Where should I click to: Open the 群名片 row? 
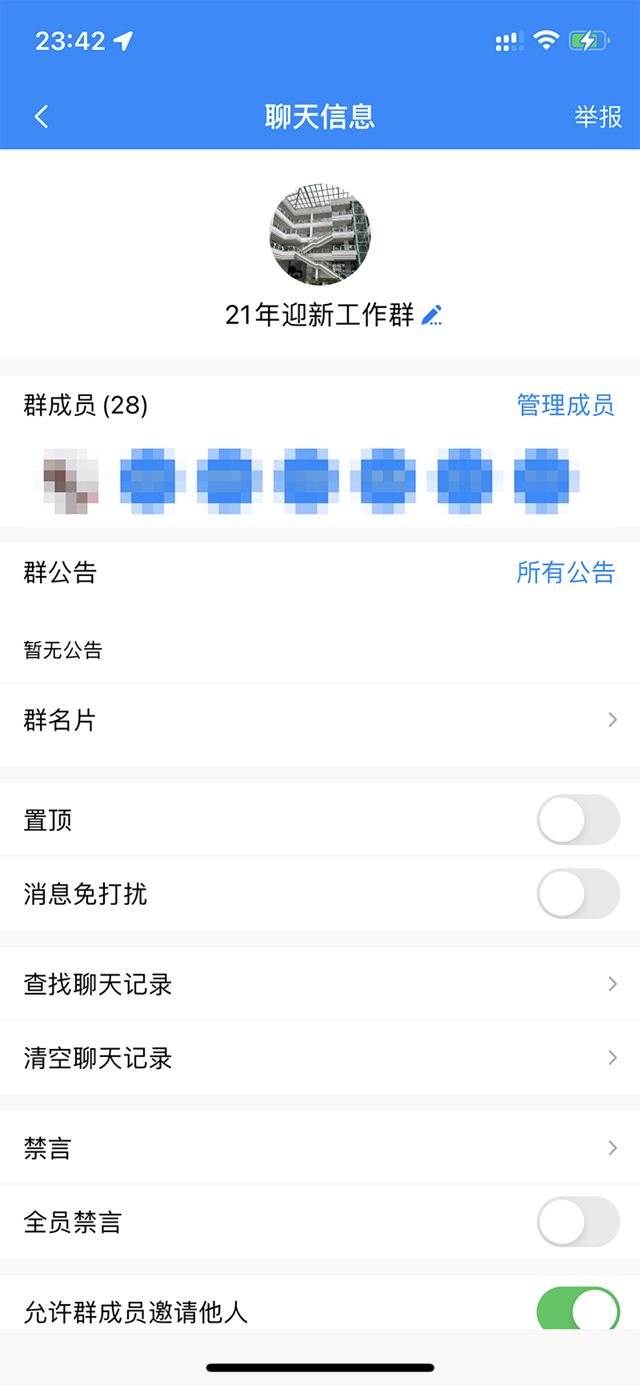click(x=320, y=721)
